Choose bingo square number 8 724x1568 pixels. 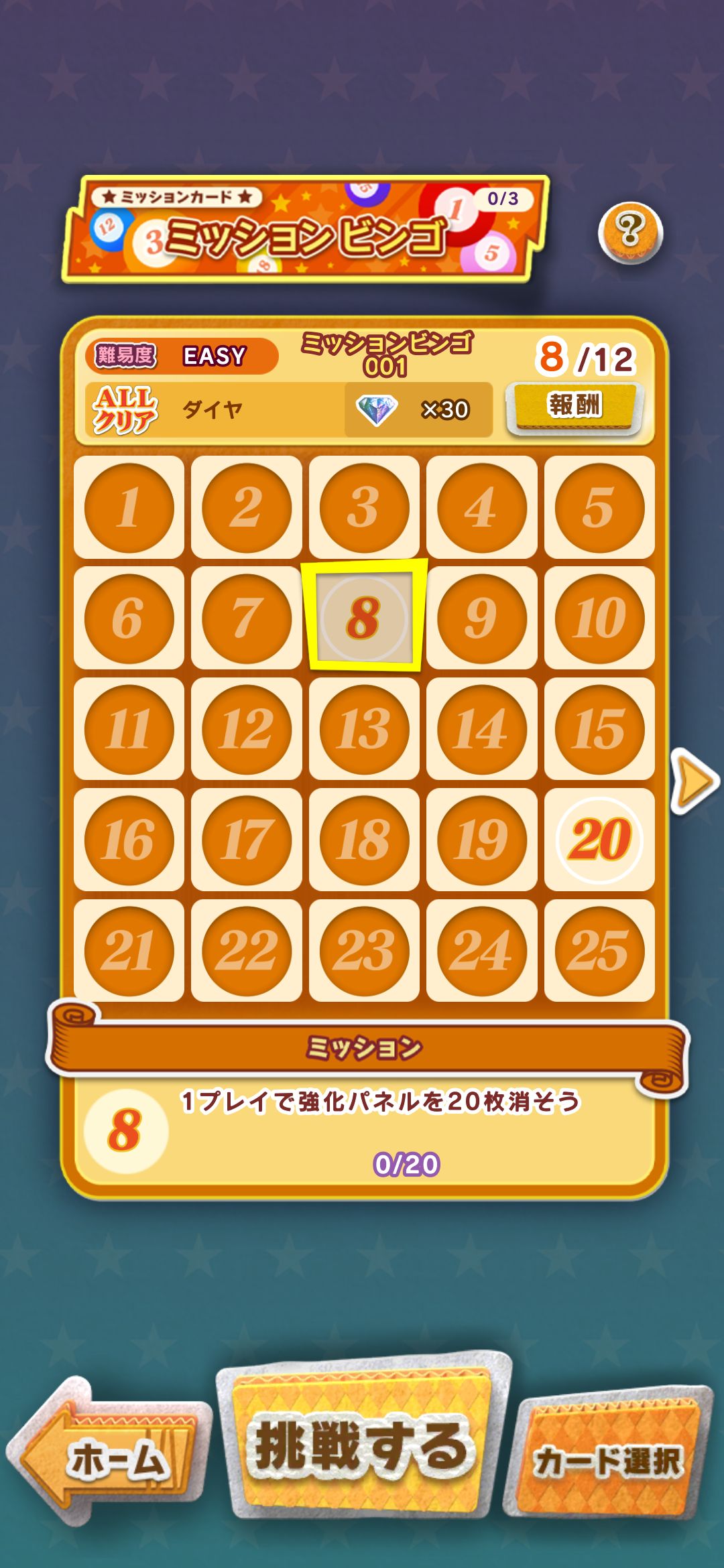point(364,617)
